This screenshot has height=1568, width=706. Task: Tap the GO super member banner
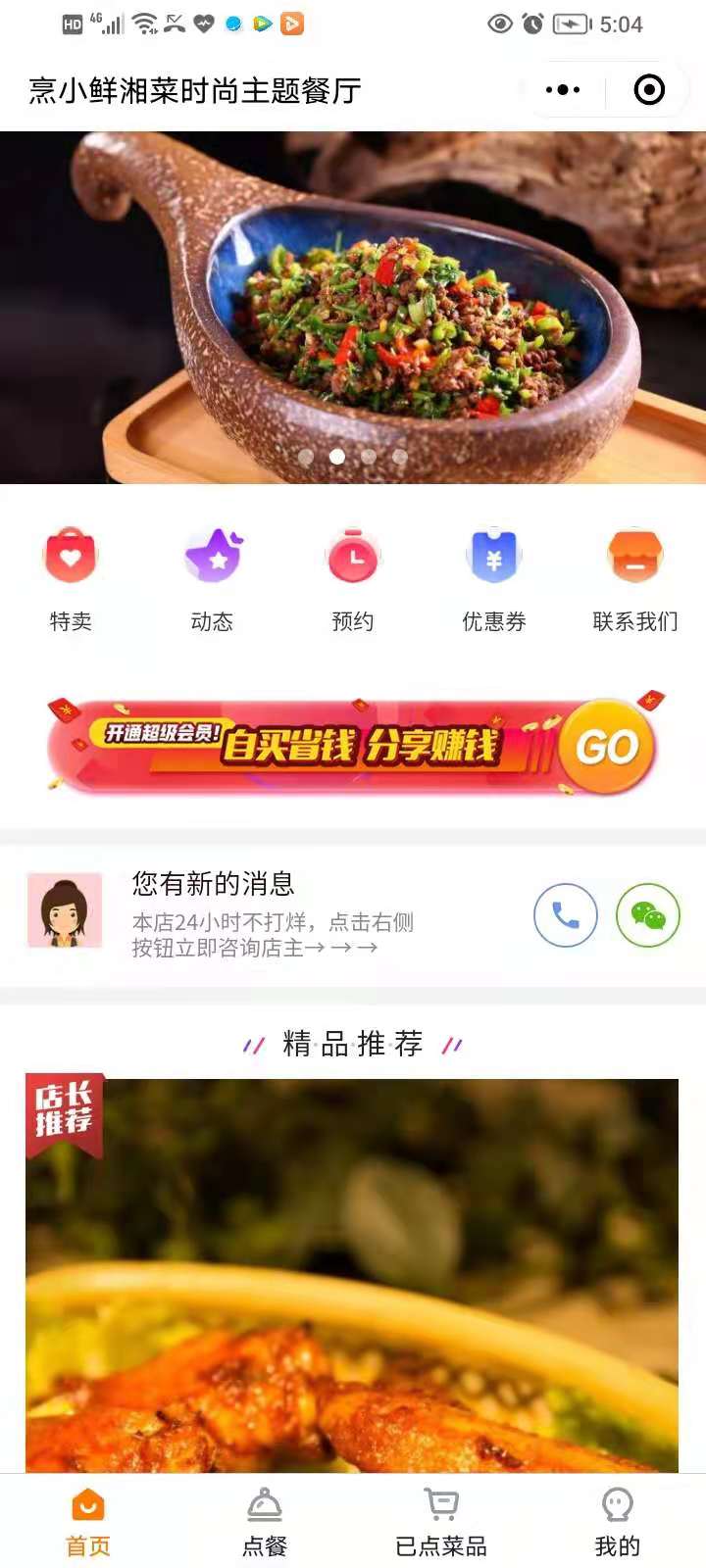tap(353, 747)
